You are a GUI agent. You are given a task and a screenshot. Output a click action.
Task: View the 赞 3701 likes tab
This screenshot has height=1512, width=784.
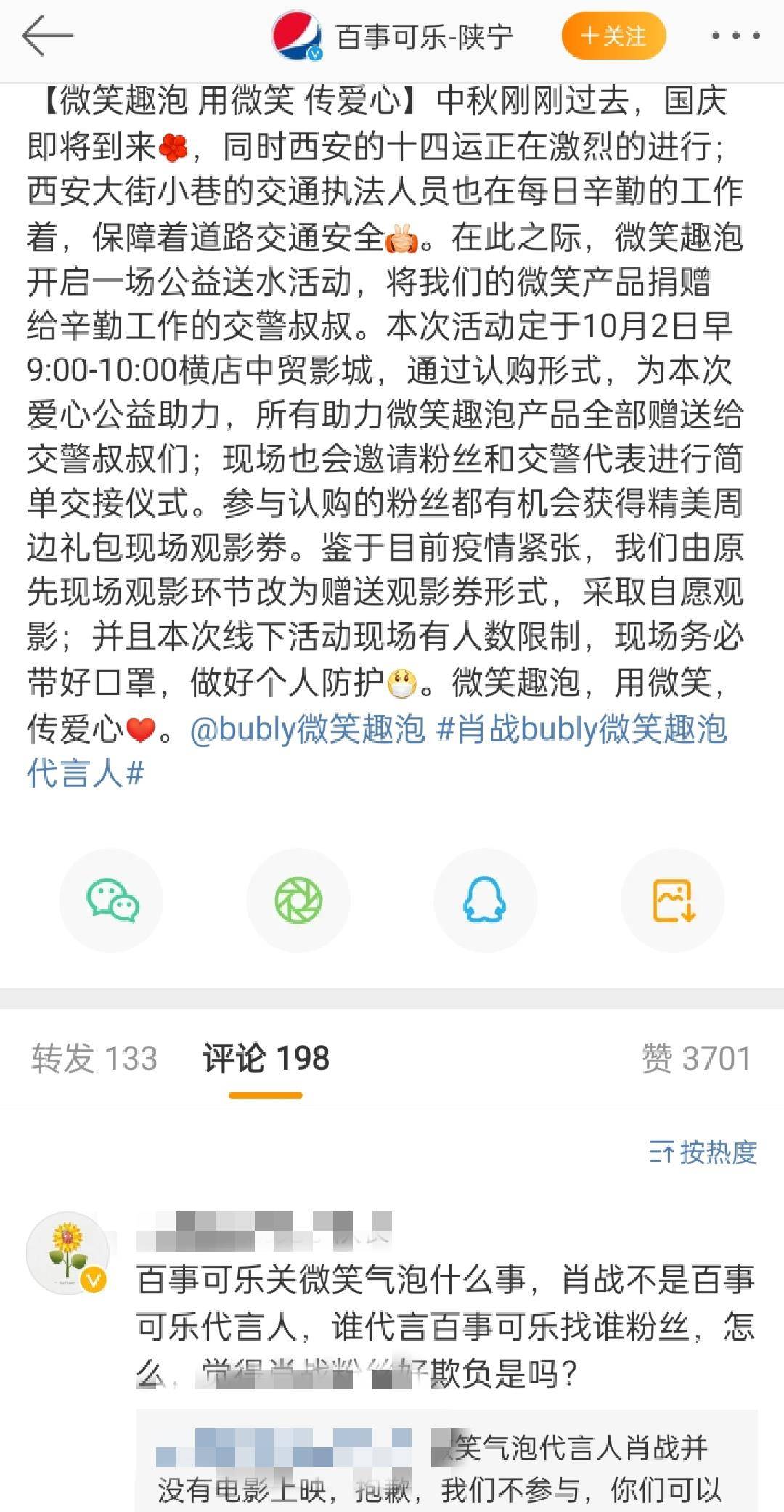[x=695, y=1059]
